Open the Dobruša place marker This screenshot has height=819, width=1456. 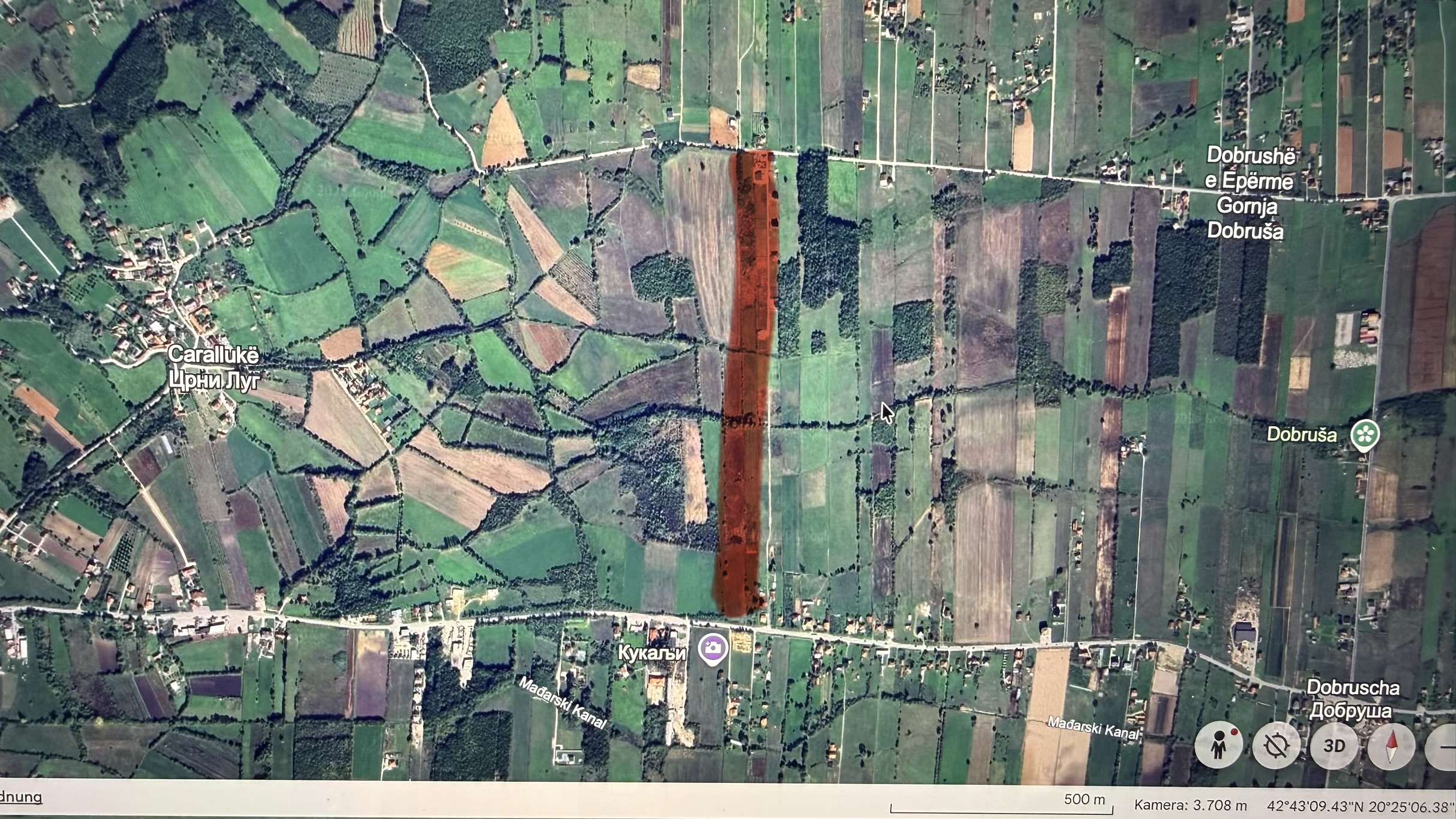[x=1364, y=435]
